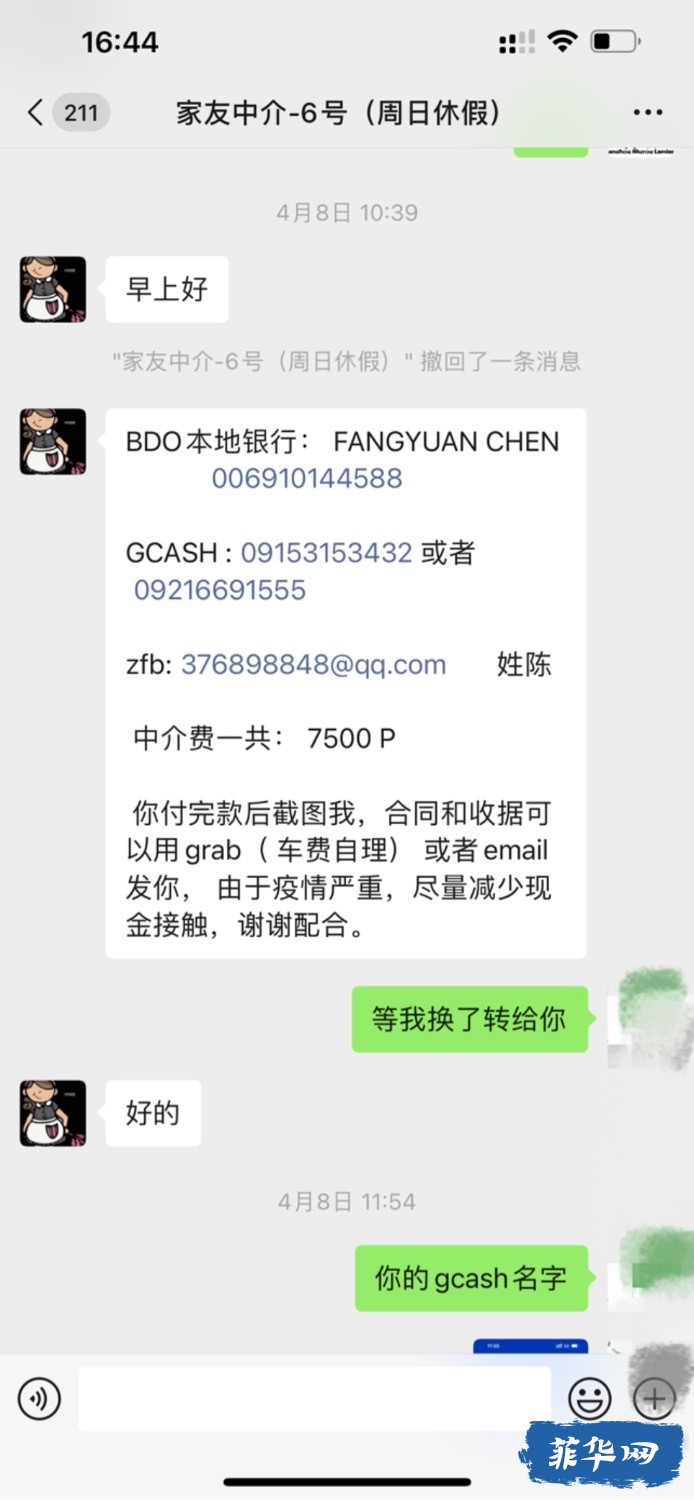
Task: Tap phone number 09216691555
Action: pos(220,590)
